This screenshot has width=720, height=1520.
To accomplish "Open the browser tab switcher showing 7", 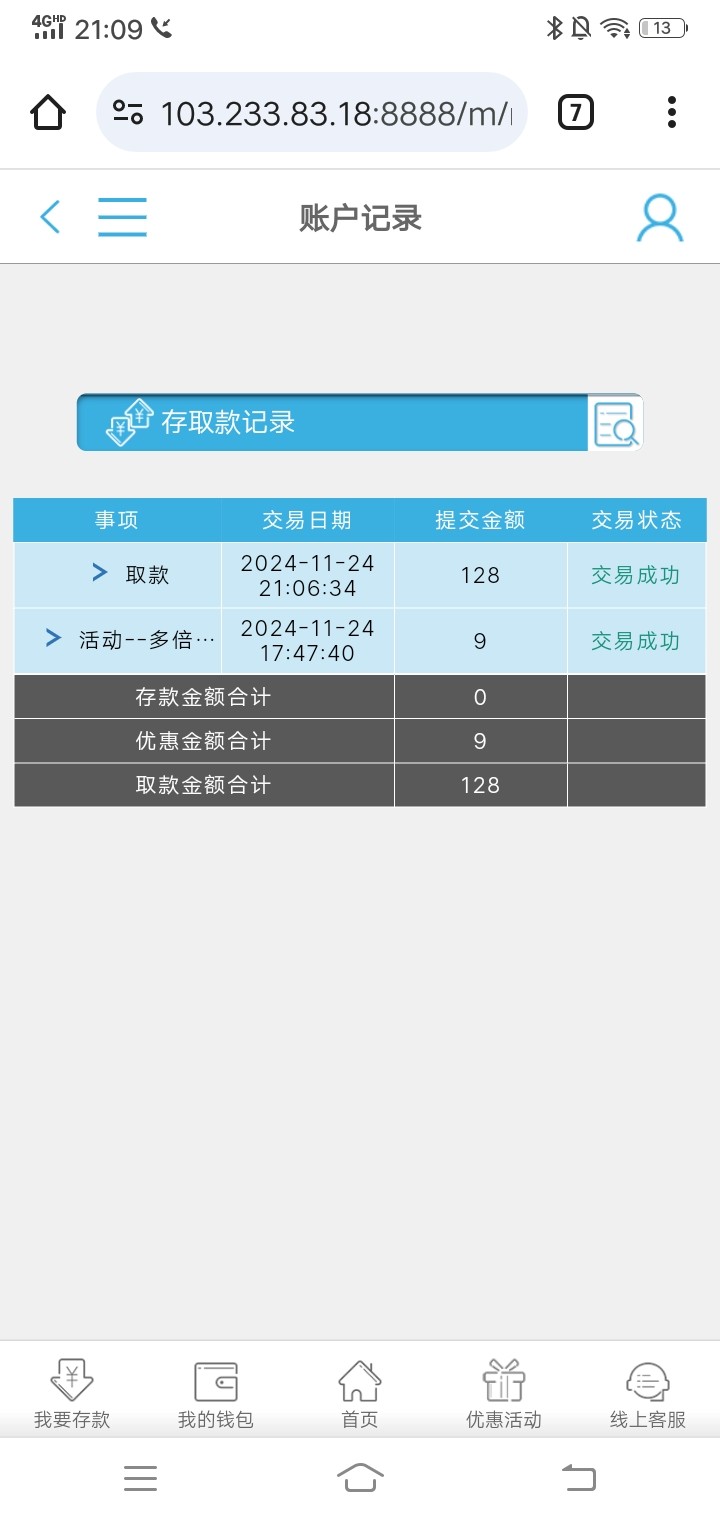I will pyautogui.click(x=575, y=112).
